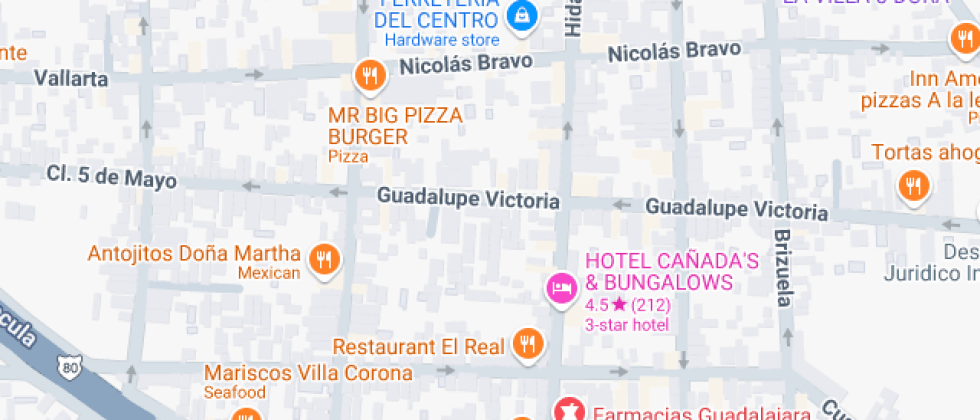Open Hotel Cañada's & Bungalows hotel pin
Image resolution: width=980 pixels, height=420 pixels.
tap(561, 288)
